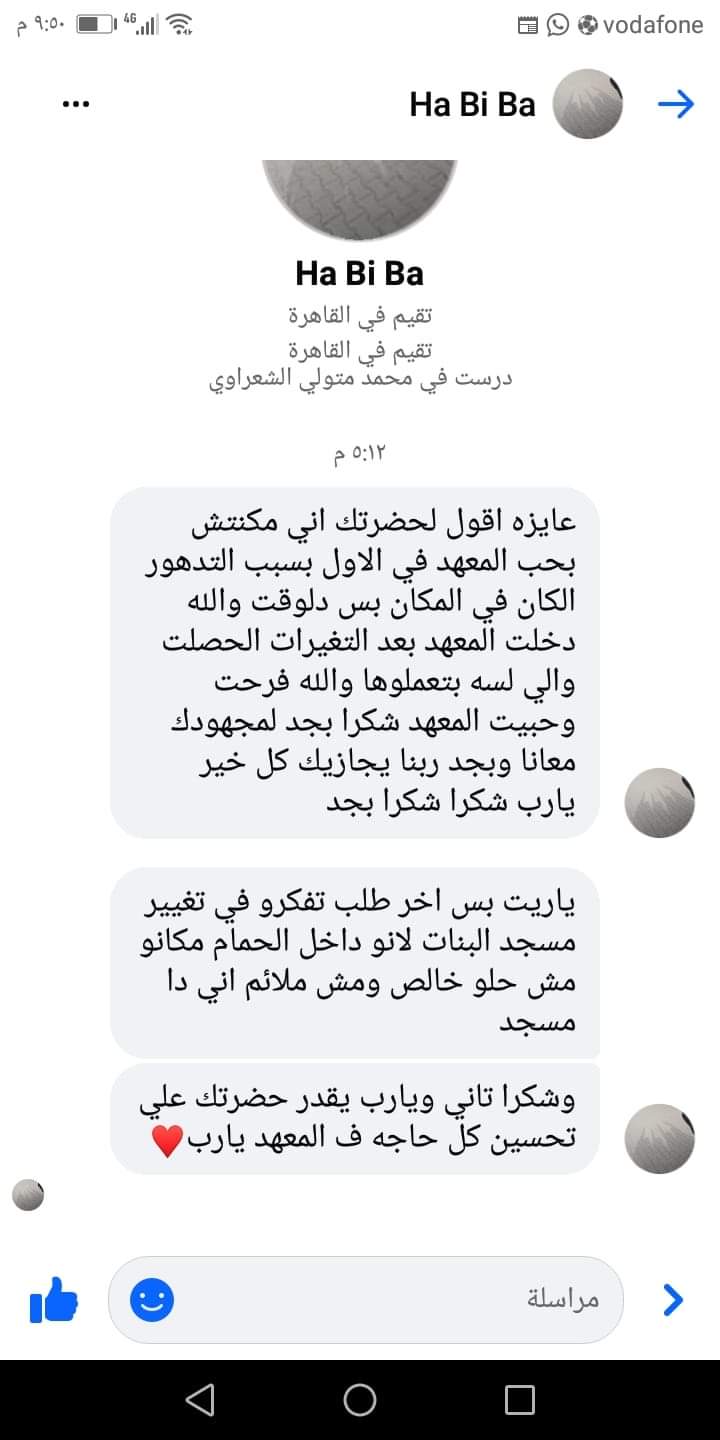720x1440 pixels.
Task: Send a thumbs-up like
Action: click(x=54, y=1300)
